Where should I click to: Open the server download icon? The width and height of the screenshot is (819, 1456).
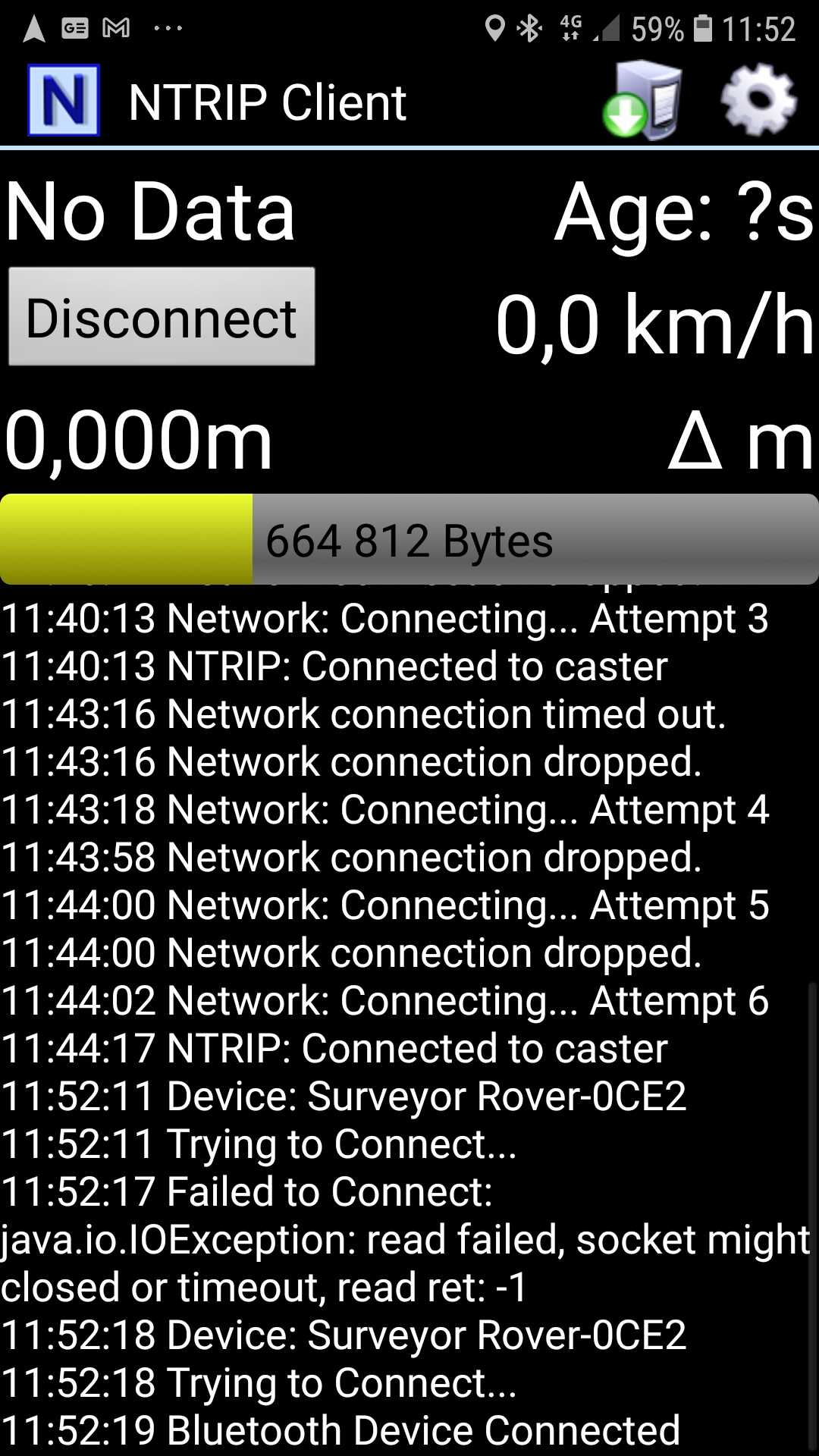click(x=643, y=102)
